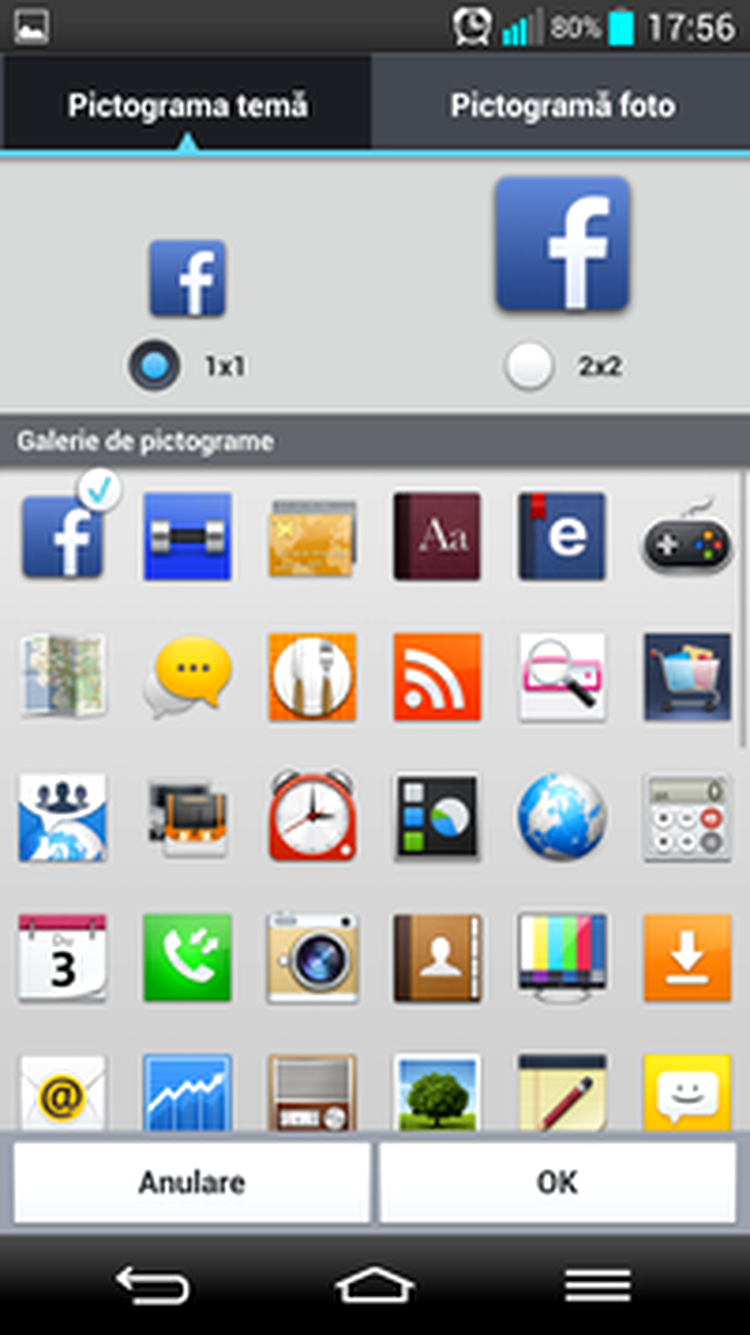
Task: Choose the dumbbell icon from the gallery
Action: [x=187, y=536]
